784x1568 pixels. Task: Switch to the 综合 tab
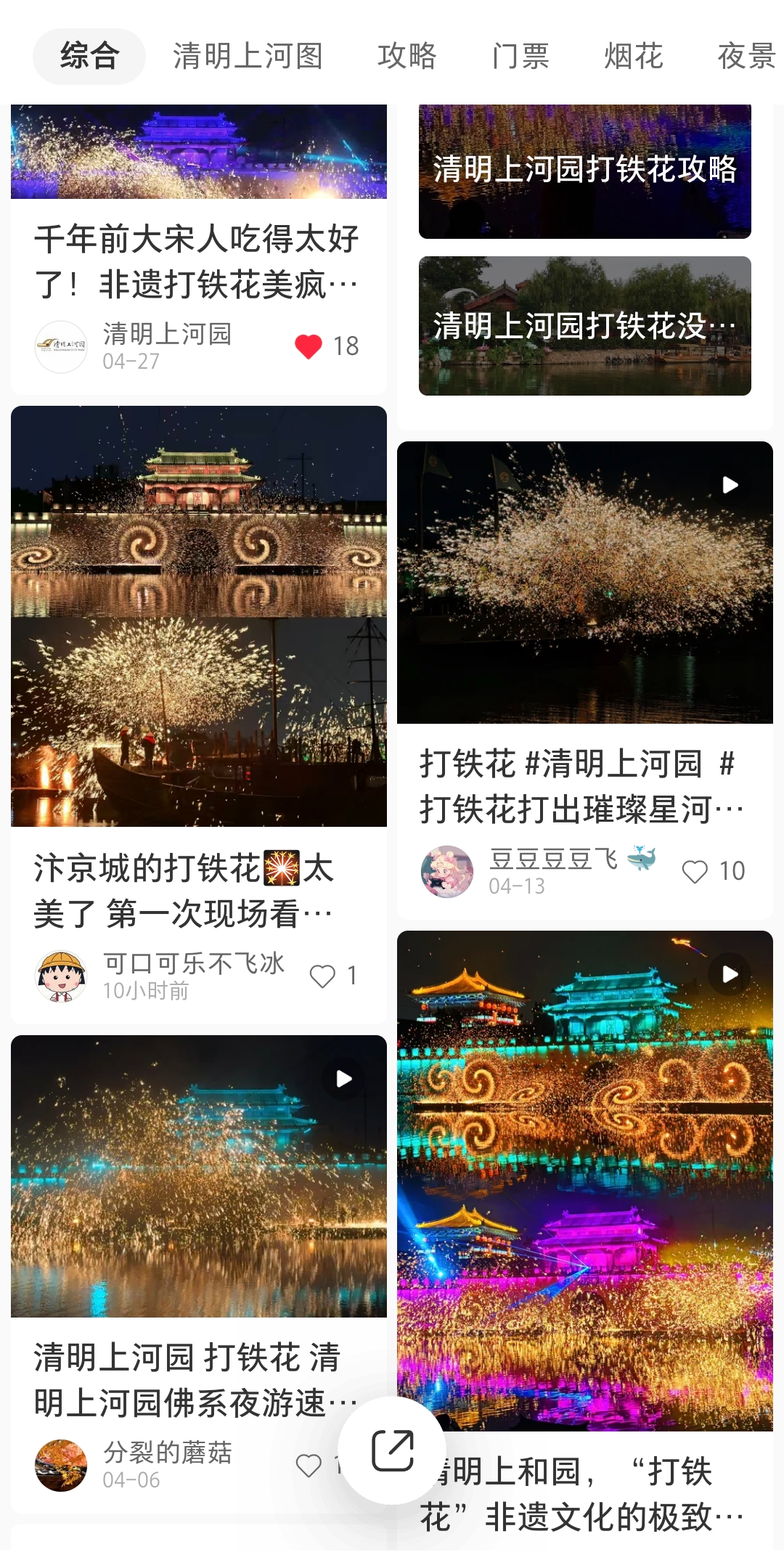[x=89, y=57]
